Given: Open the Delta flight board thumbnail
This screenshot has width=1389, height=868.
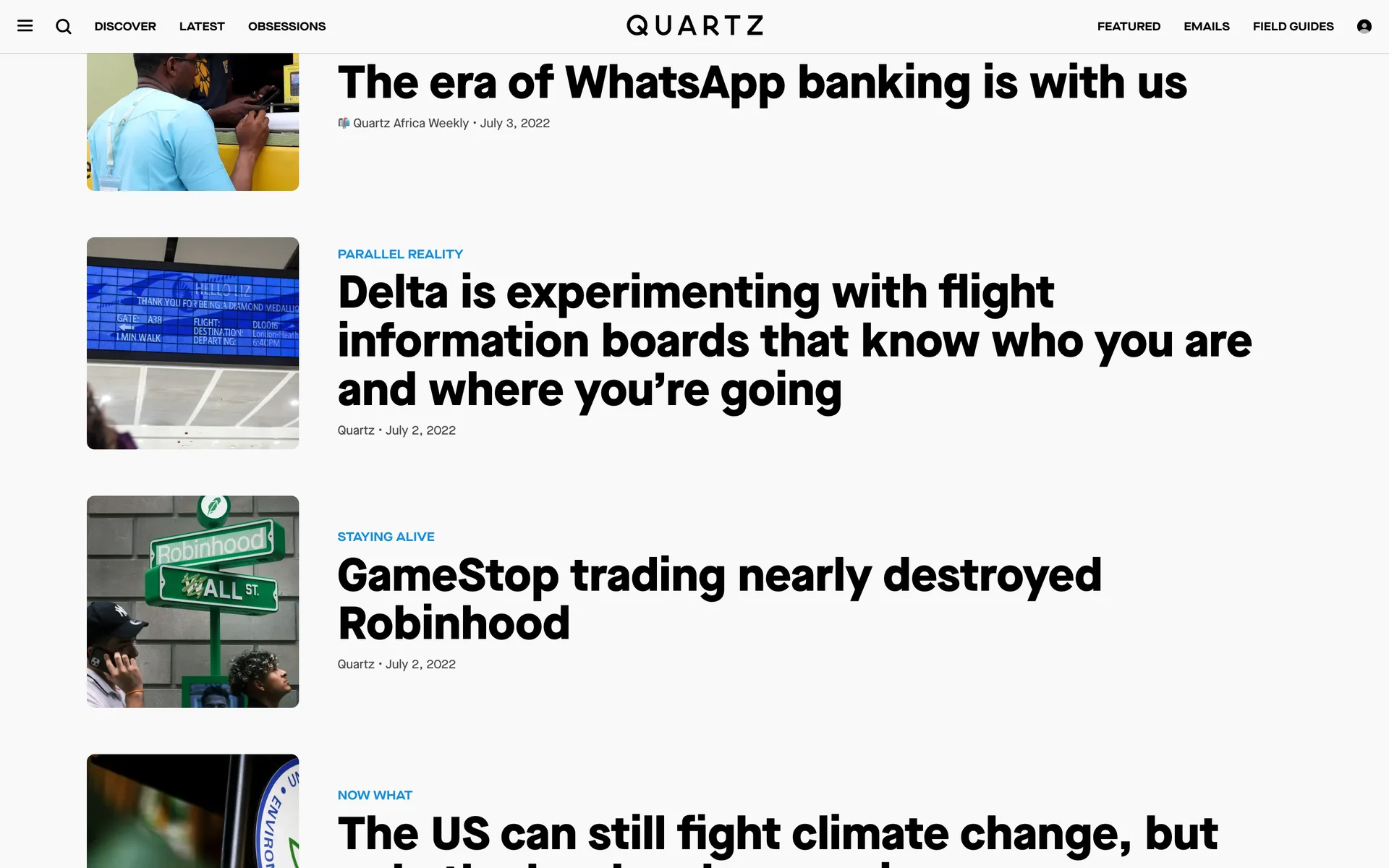Looking at the screenshot, I should click(x=192, y=343).
